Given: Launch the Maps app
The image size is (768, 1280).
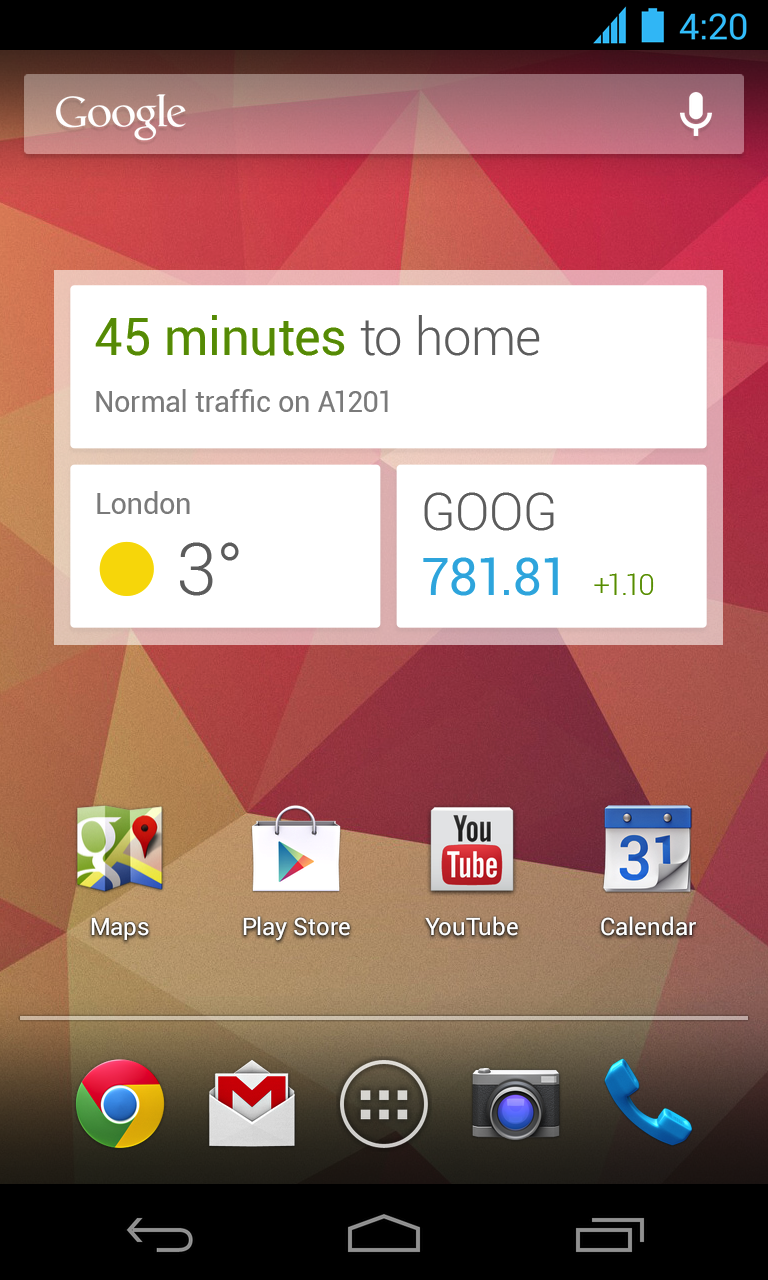Looking at the screenshot, I should [x=120, y=850].
